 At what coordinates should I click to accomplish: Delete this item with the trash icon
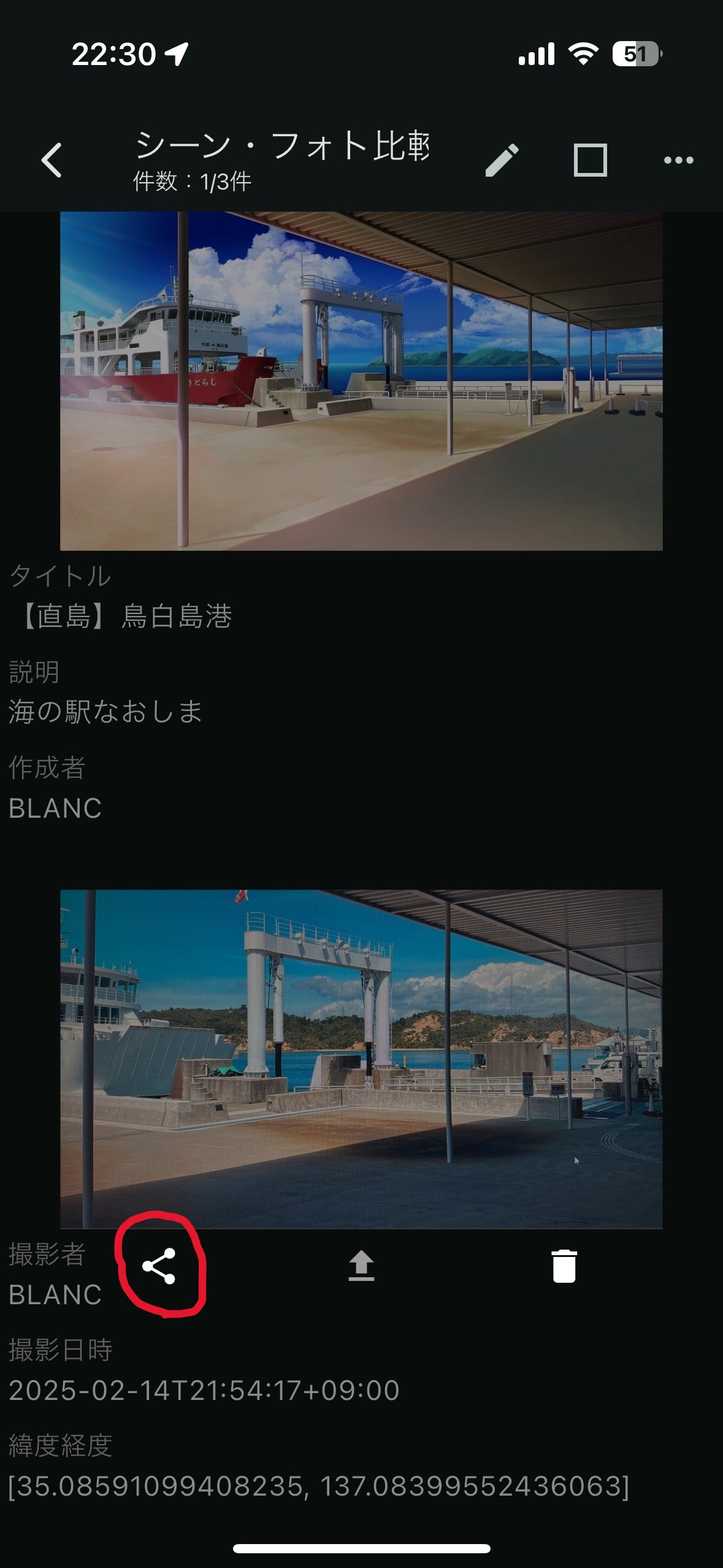564,1266
